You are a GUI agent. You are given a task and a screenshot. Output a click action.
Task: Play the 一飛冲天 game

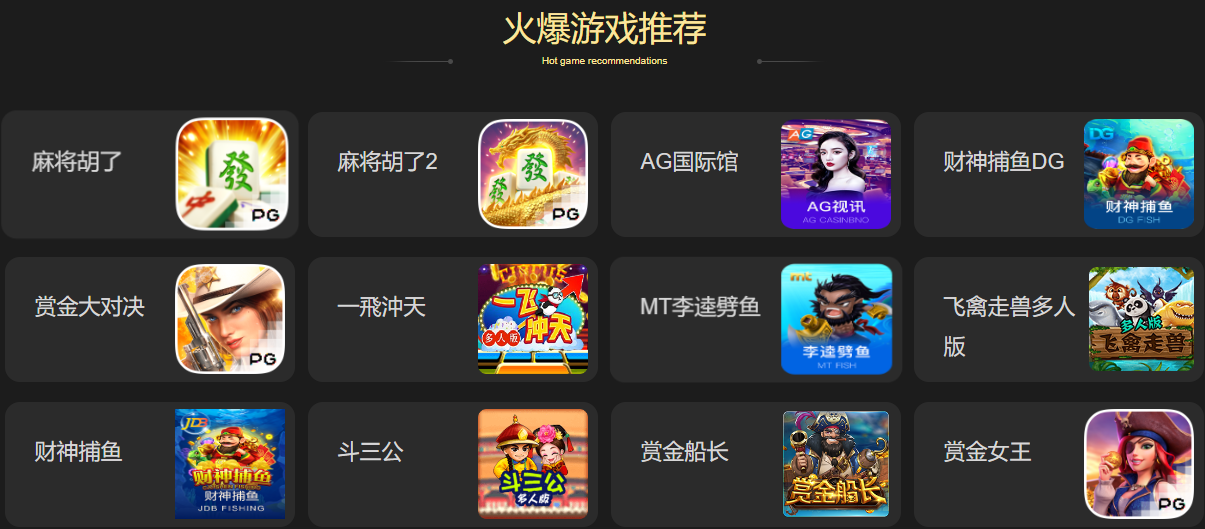(452, 319)
